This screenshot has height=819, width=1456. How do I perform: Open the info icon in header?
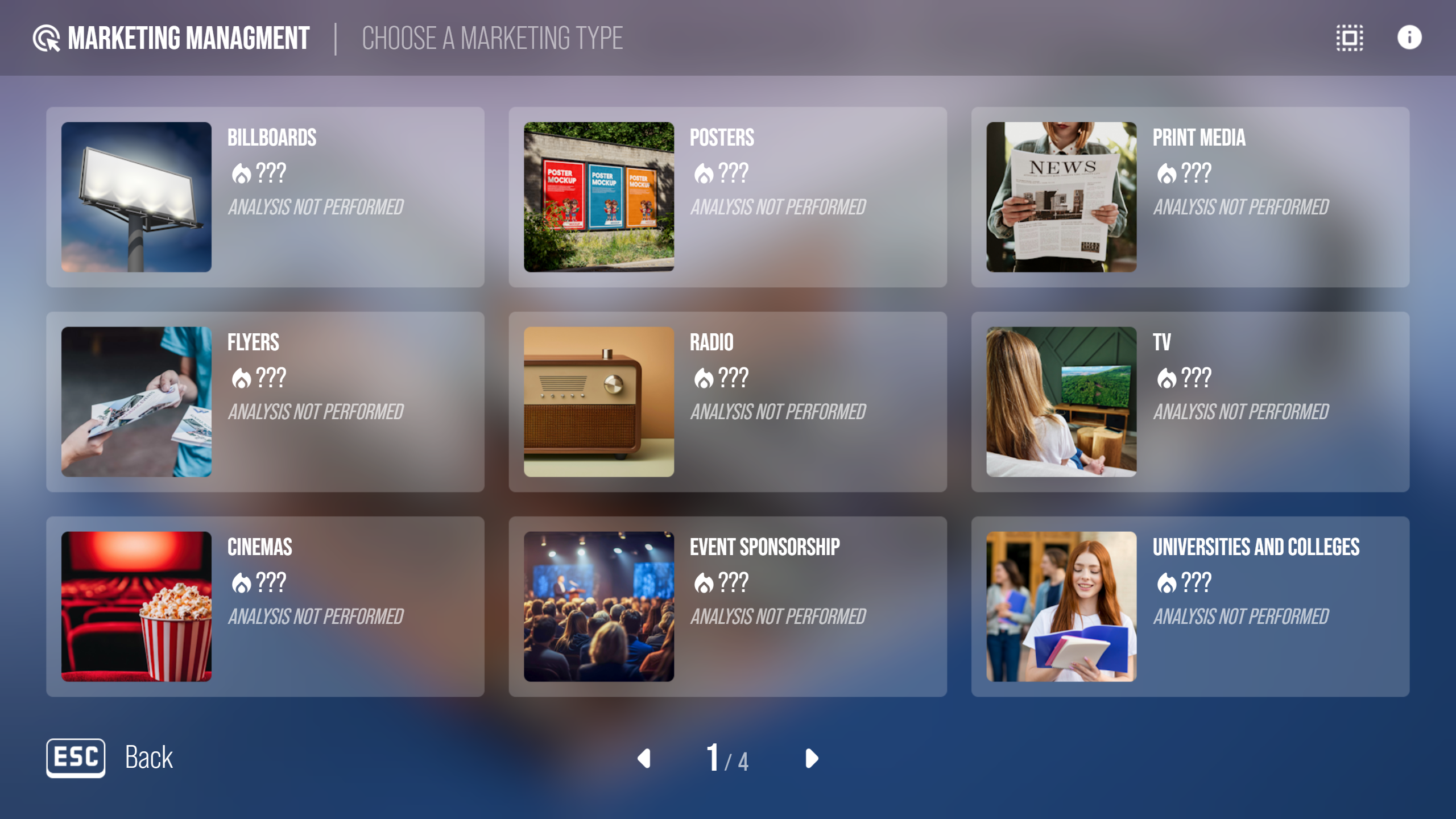(1409, 38)
